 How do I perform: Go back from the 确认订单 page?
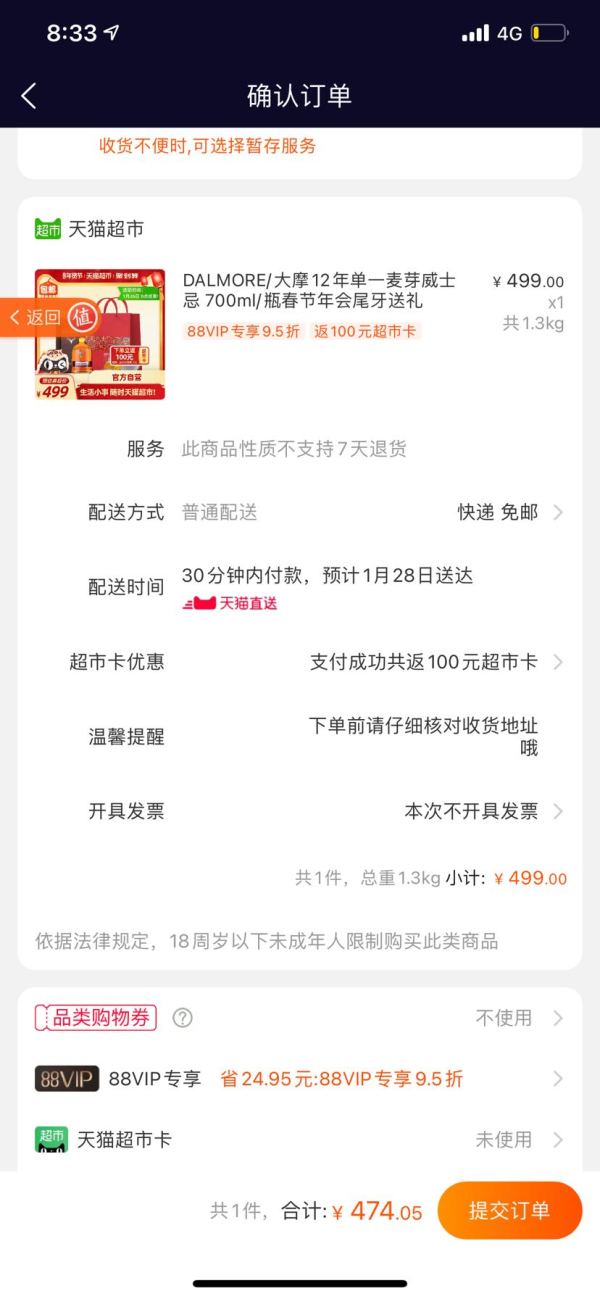click(29, 96)
